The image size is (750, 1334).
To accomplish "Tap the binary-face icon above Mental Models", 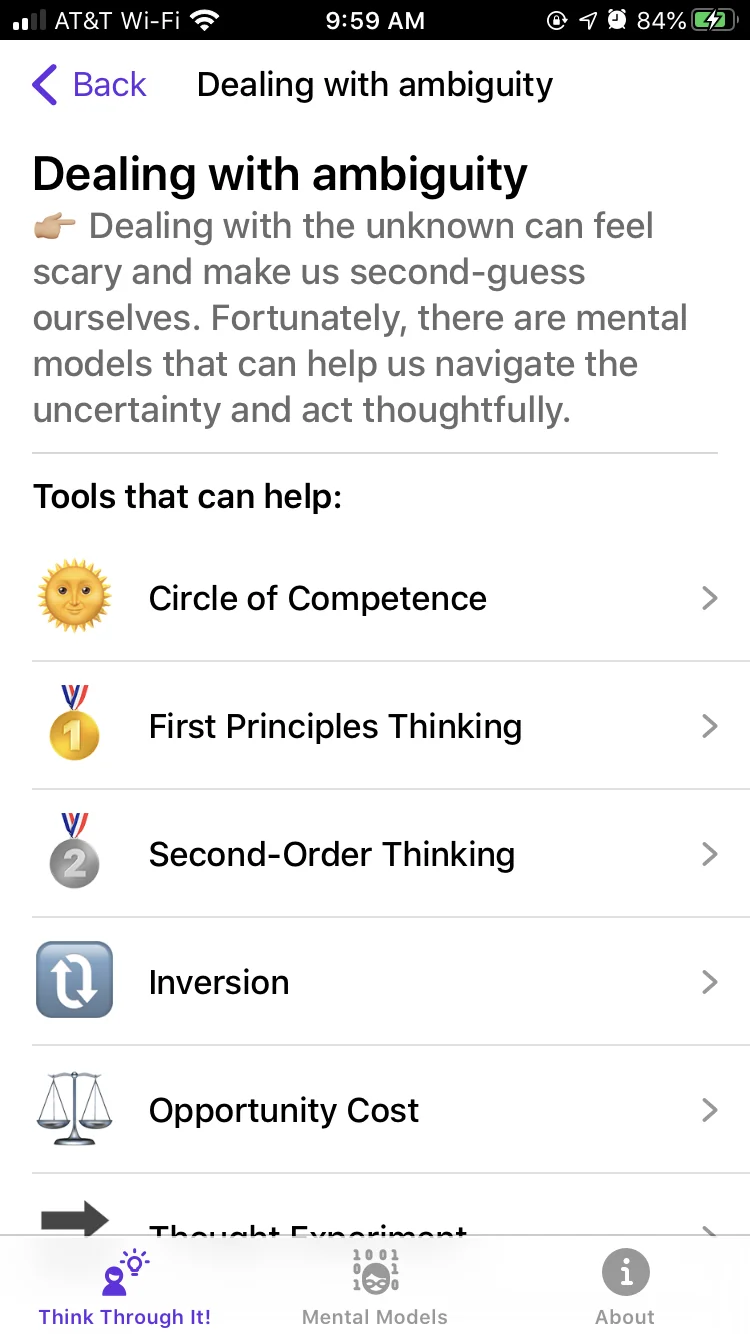I will pyautogui.click(x=375, y=1272).
